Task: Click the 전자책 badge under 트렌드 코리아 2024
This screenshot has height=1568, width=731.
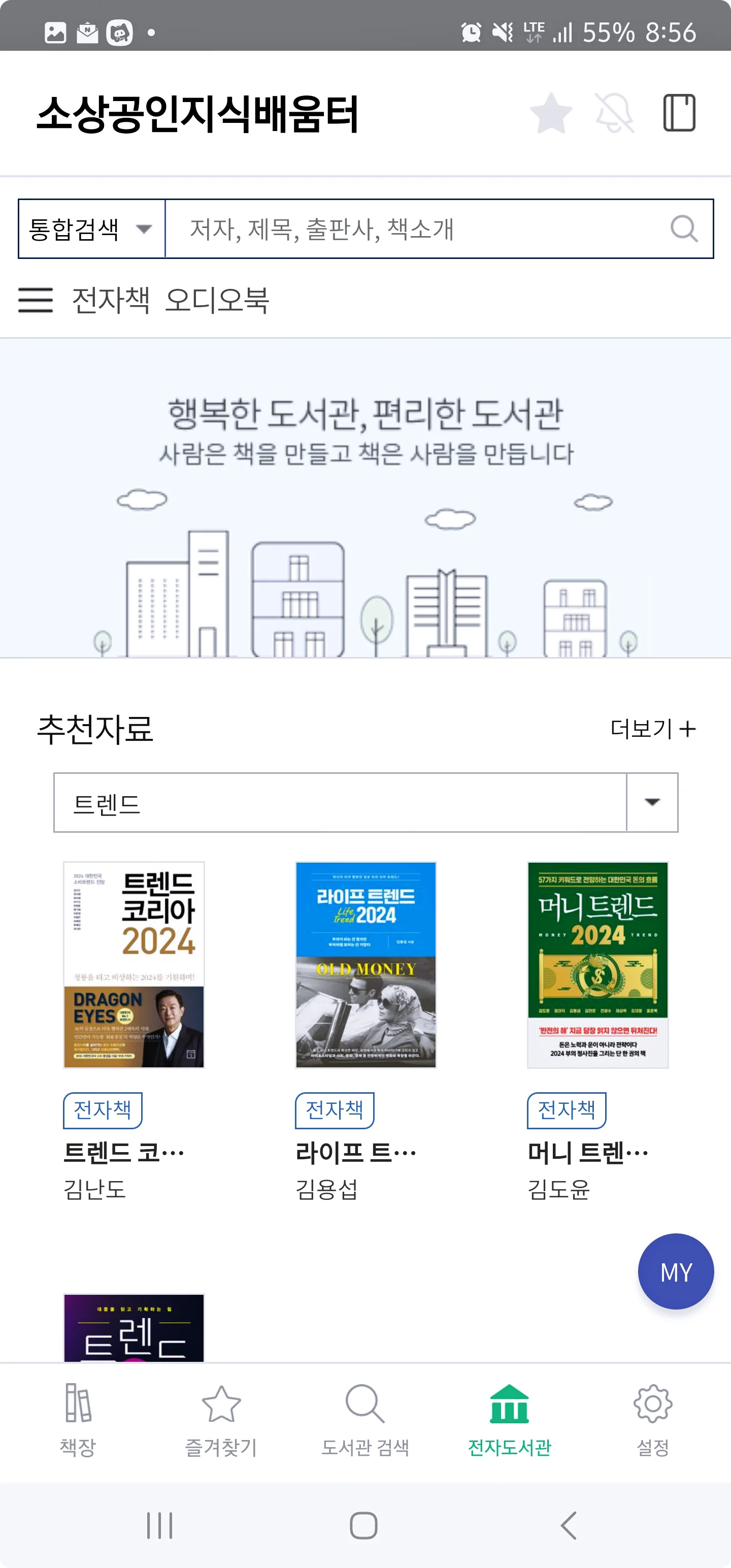Action: (x=102, y=1109)
